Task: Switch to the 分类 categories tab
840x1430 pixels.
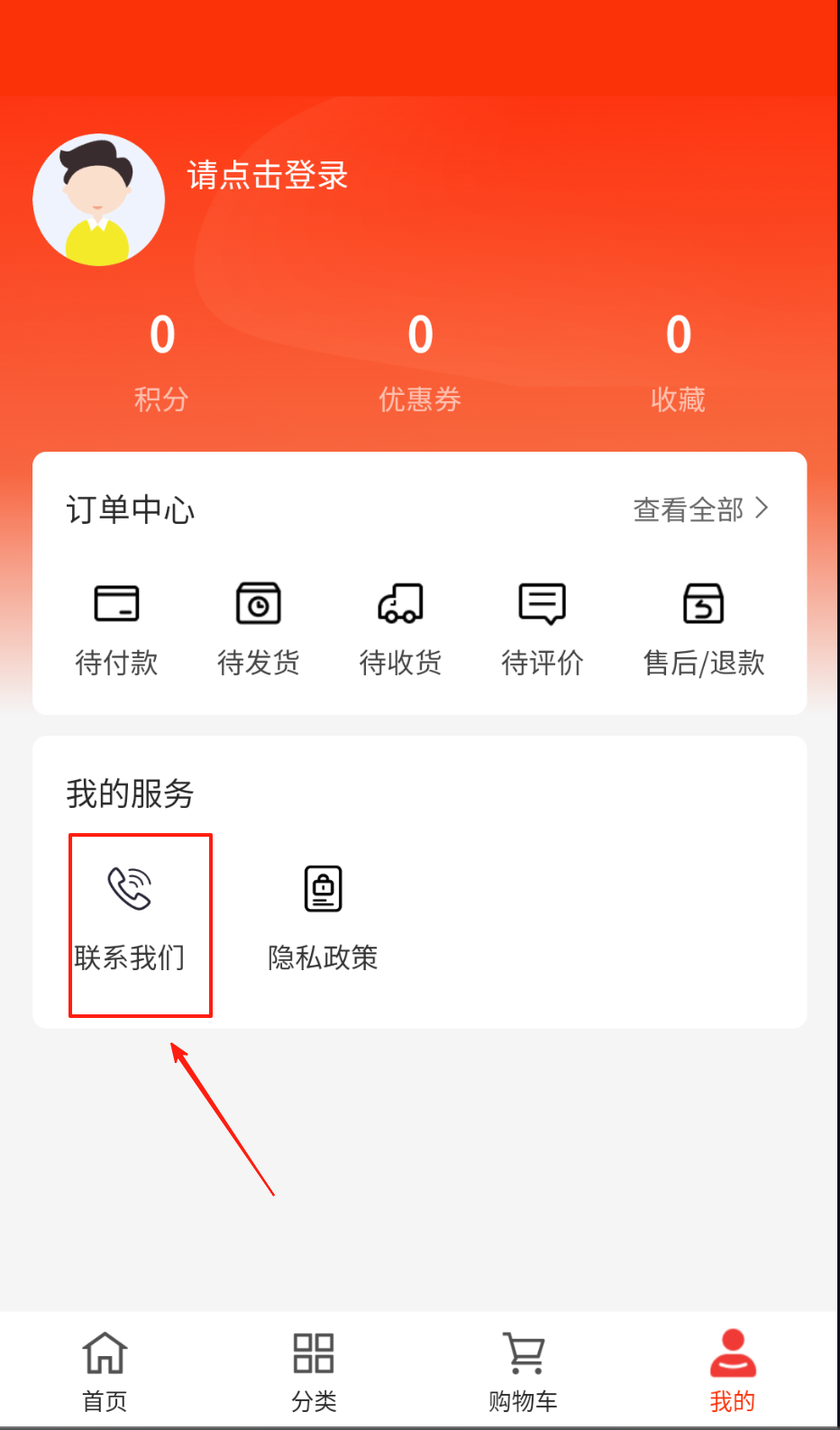Action: pos(314,1370)
